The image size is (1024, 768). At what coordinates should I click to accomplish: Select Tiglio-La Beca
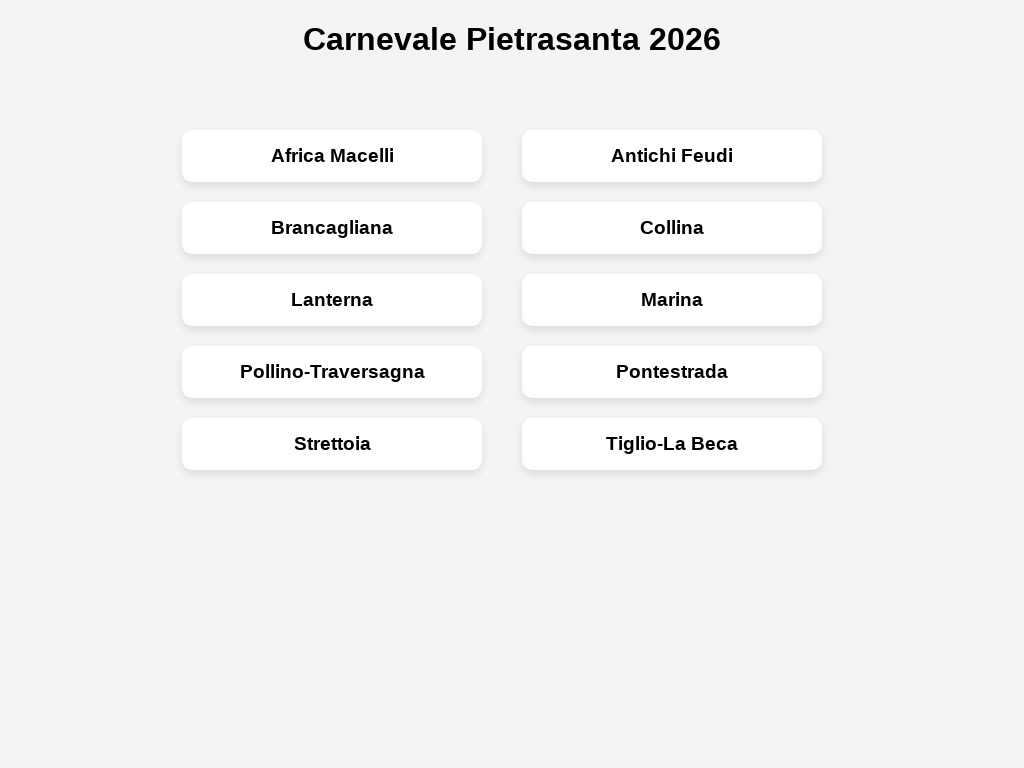pyautogui.click(x=672, y=444)
